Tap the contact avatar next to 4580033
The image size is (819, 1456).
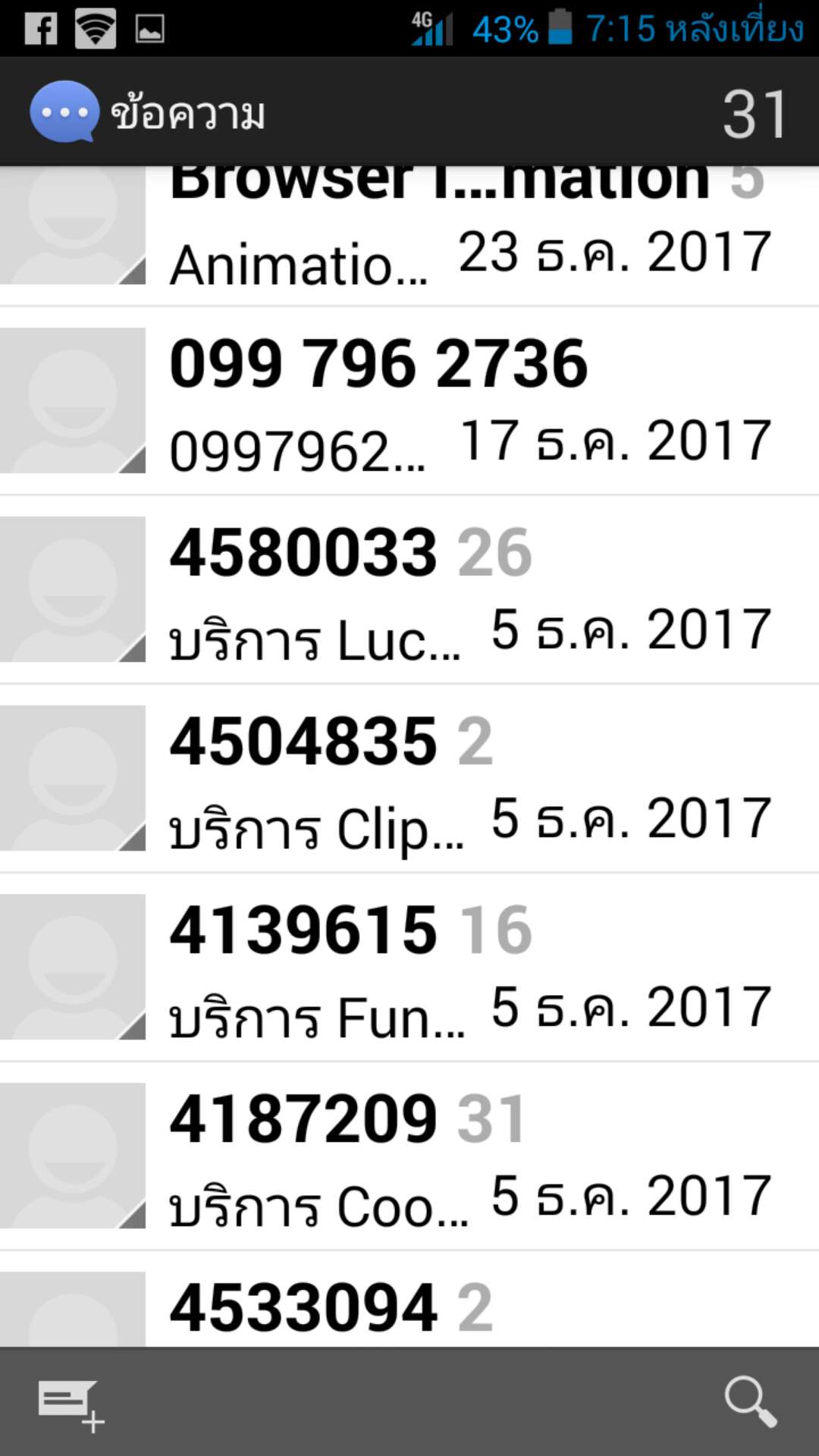[x=73, y=589]
